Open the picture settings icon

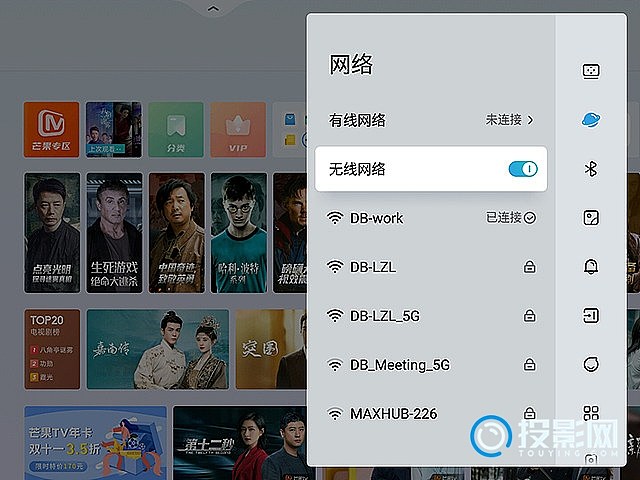590,217
